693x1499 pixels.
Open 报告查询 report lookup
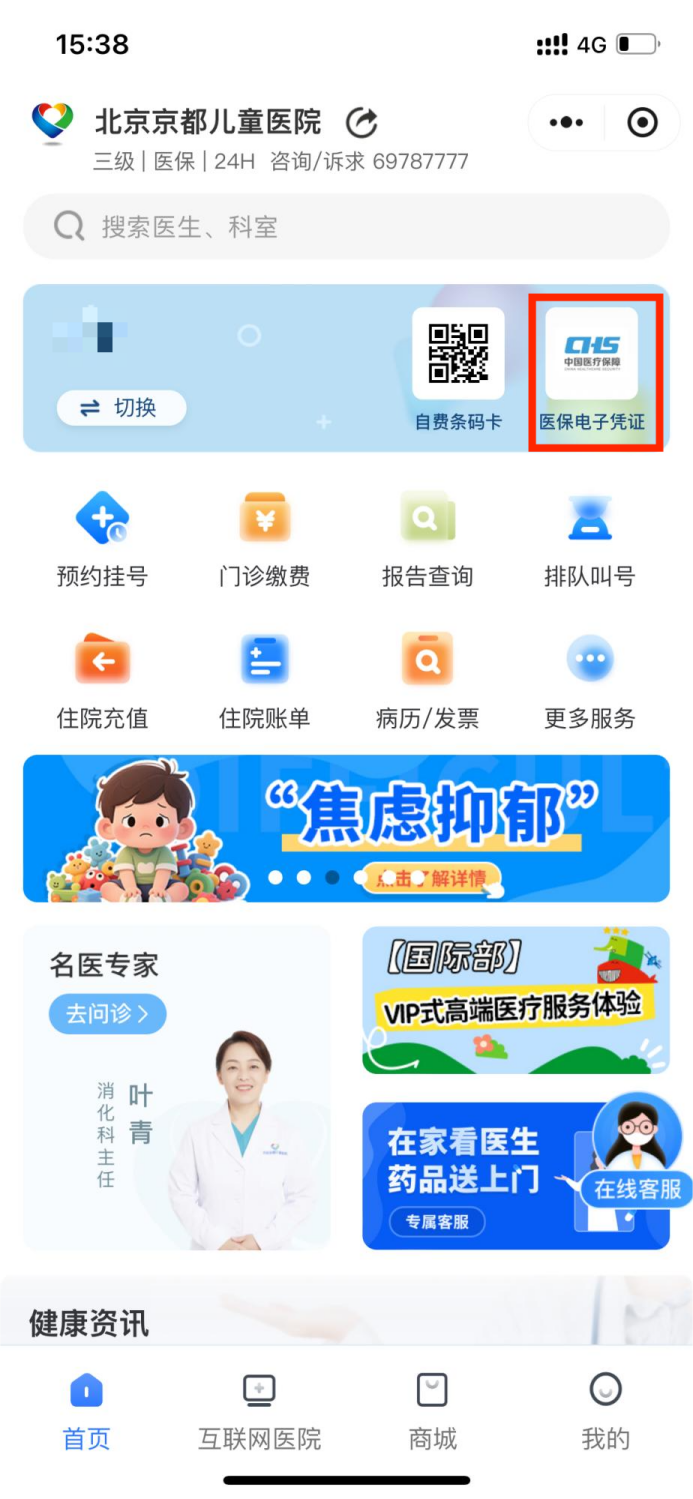427,540
